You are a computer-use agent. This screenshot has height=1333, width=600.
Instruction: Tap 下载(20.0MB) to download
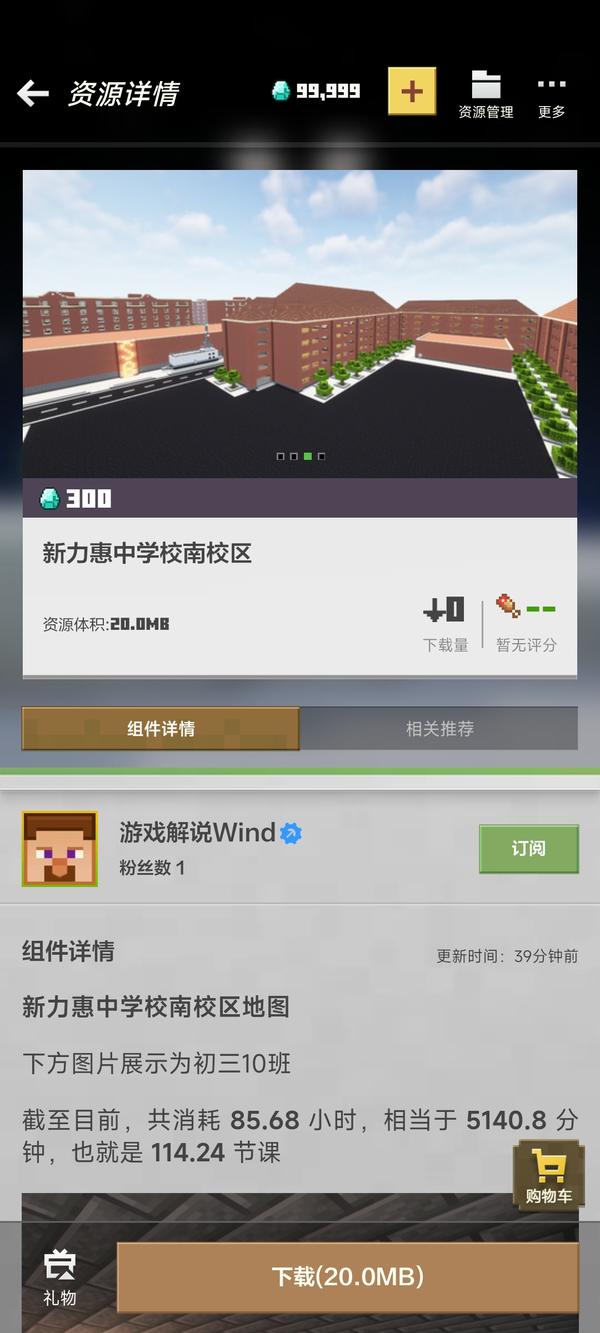click(347, 1277)
